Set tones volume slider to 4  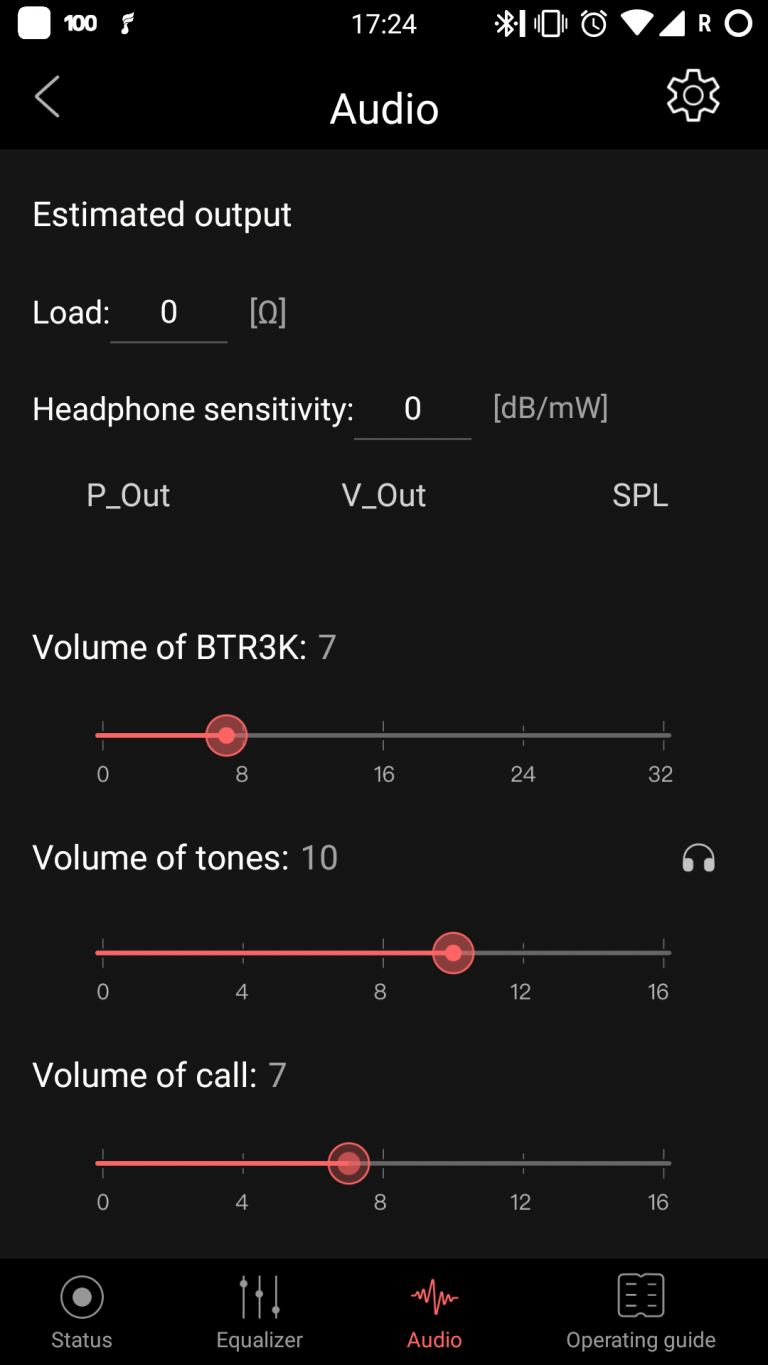pyautogui.click(x=242, y=953)
